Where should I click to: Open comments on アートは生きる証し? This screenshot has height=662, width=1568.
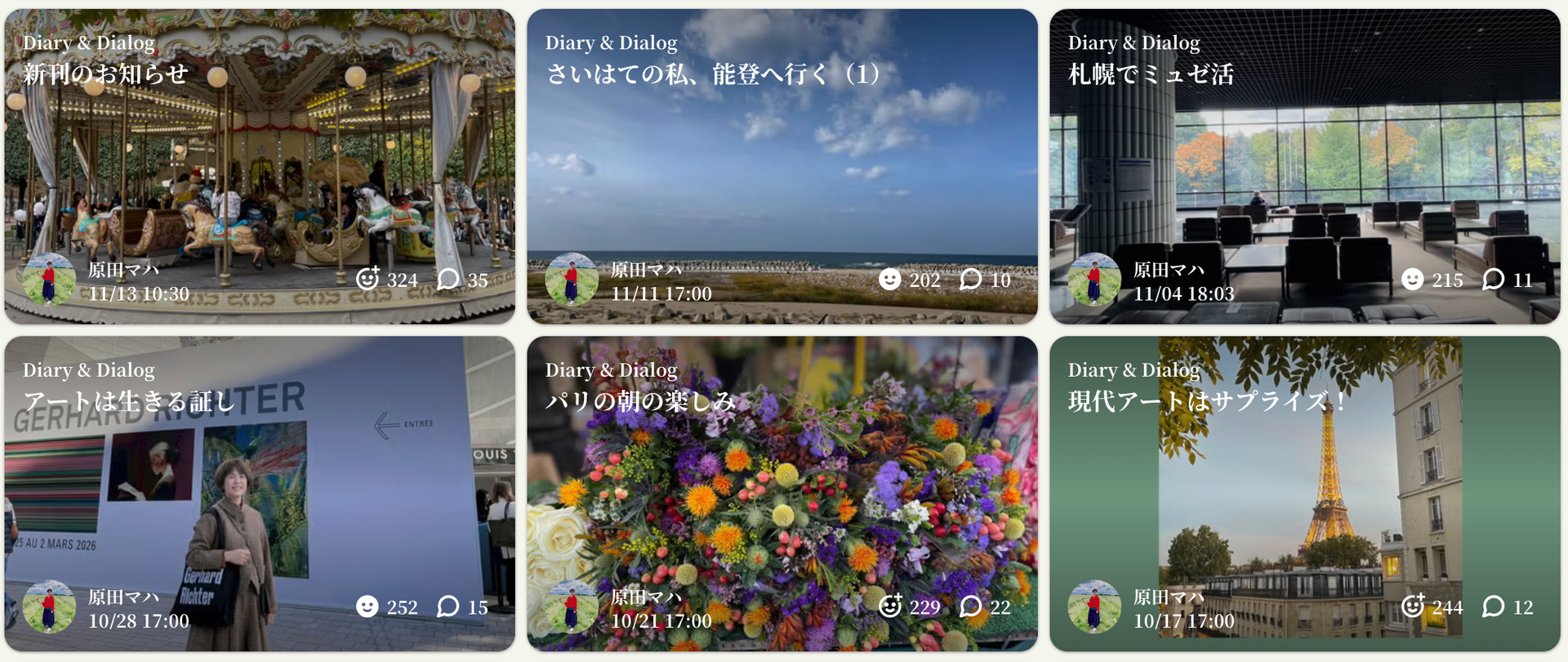point(448,606)
